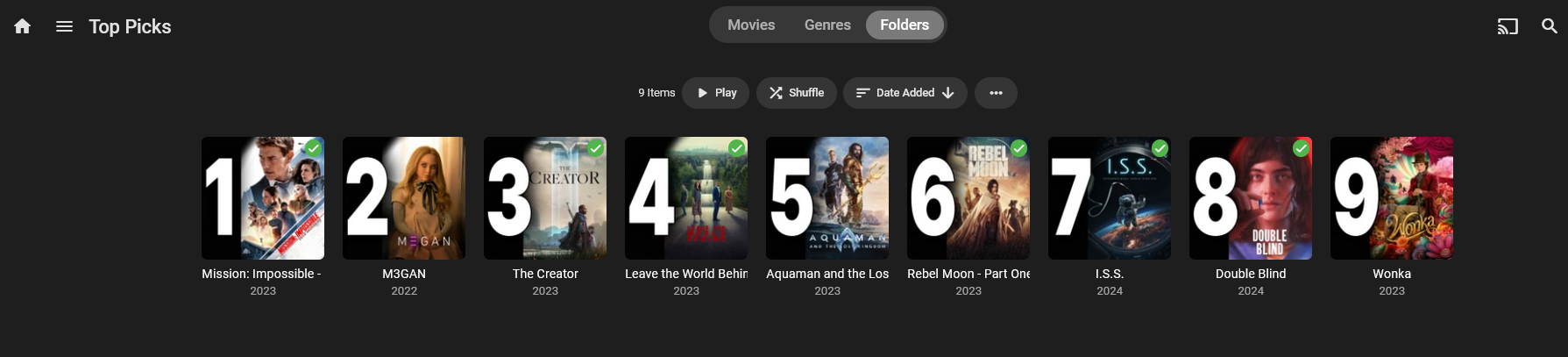Open the cast to device icon
This screenshot has width=1568, height=357.
(x=1507, y=26)
